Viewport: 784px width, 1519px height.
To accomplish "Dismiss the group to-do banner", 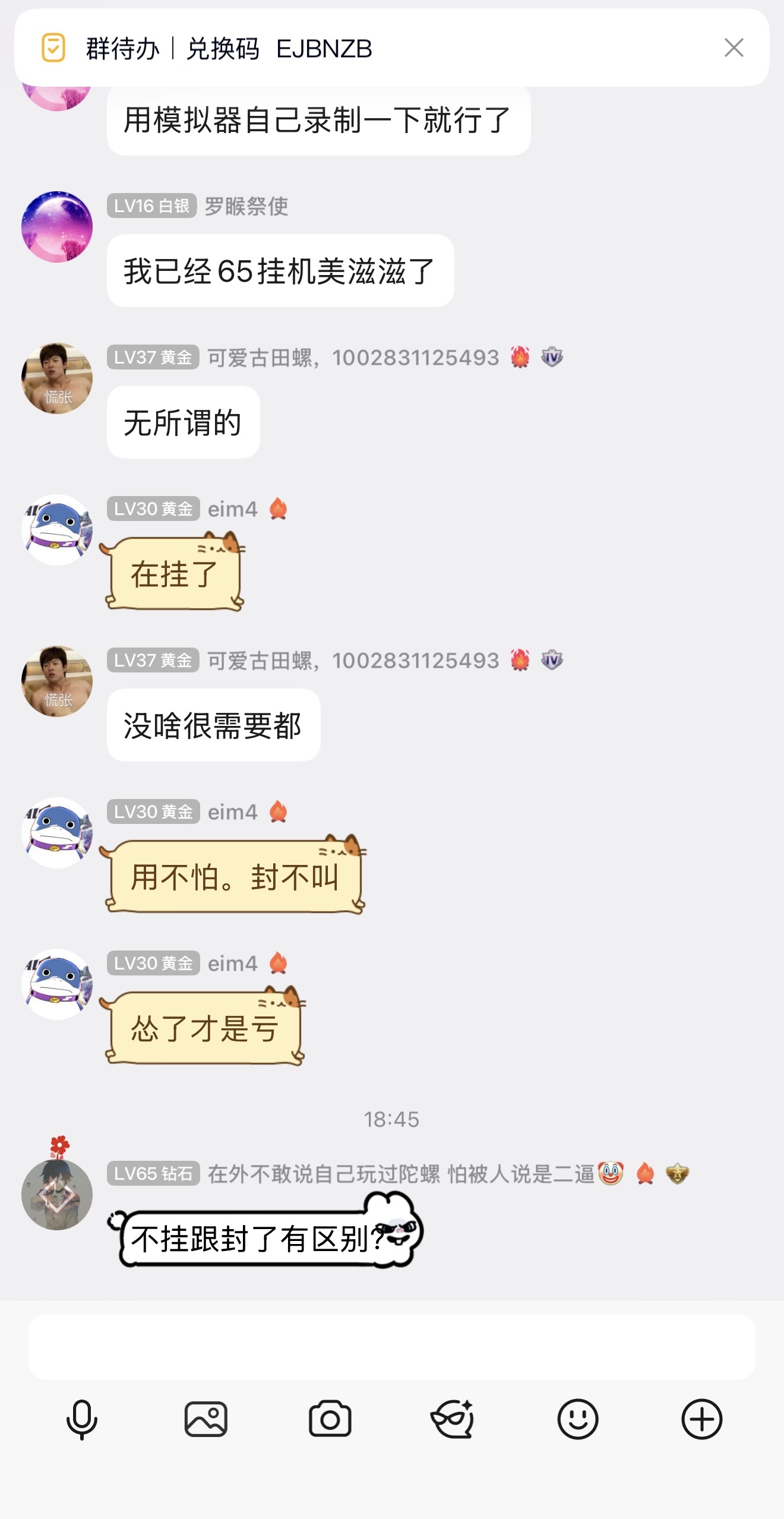I will 734,48.
